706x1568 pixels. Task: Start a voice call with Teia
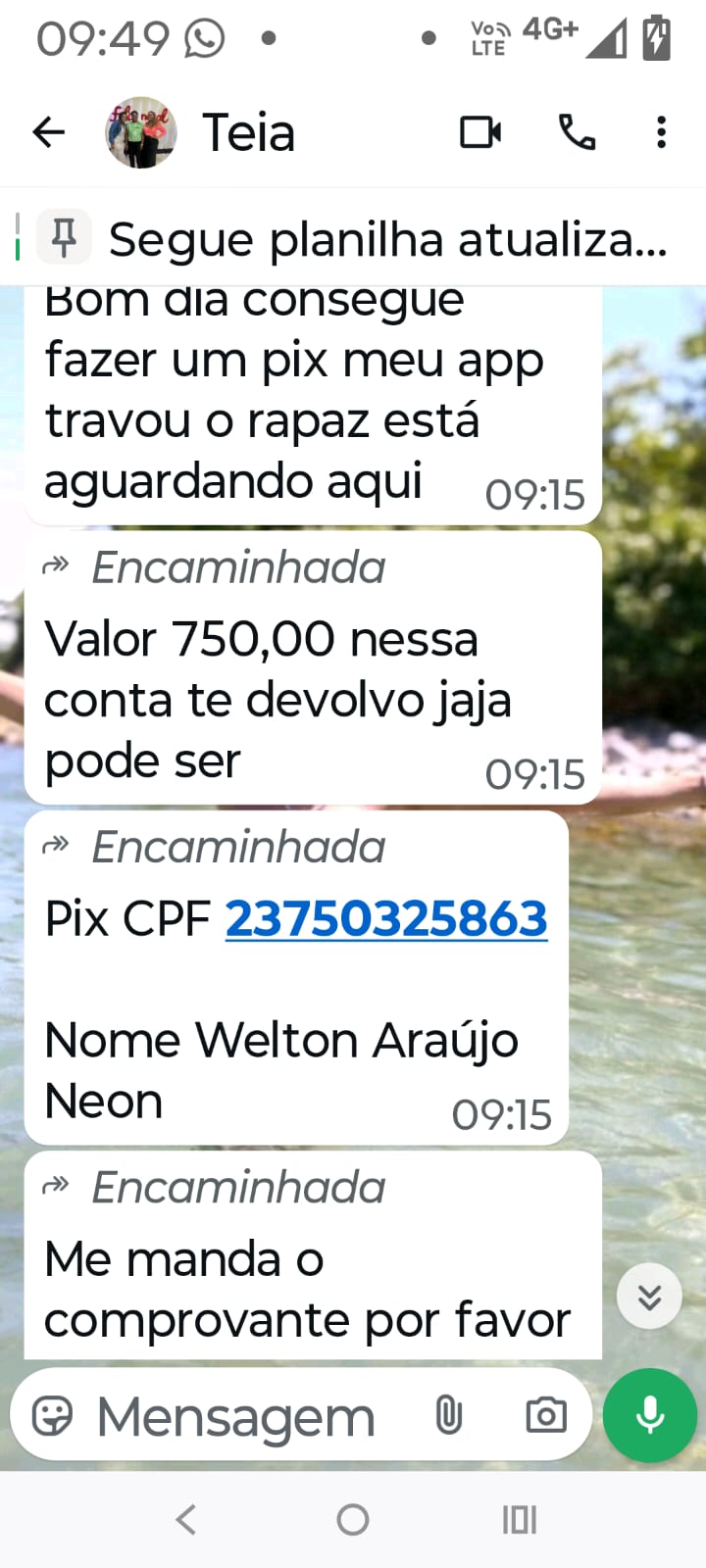577,132
